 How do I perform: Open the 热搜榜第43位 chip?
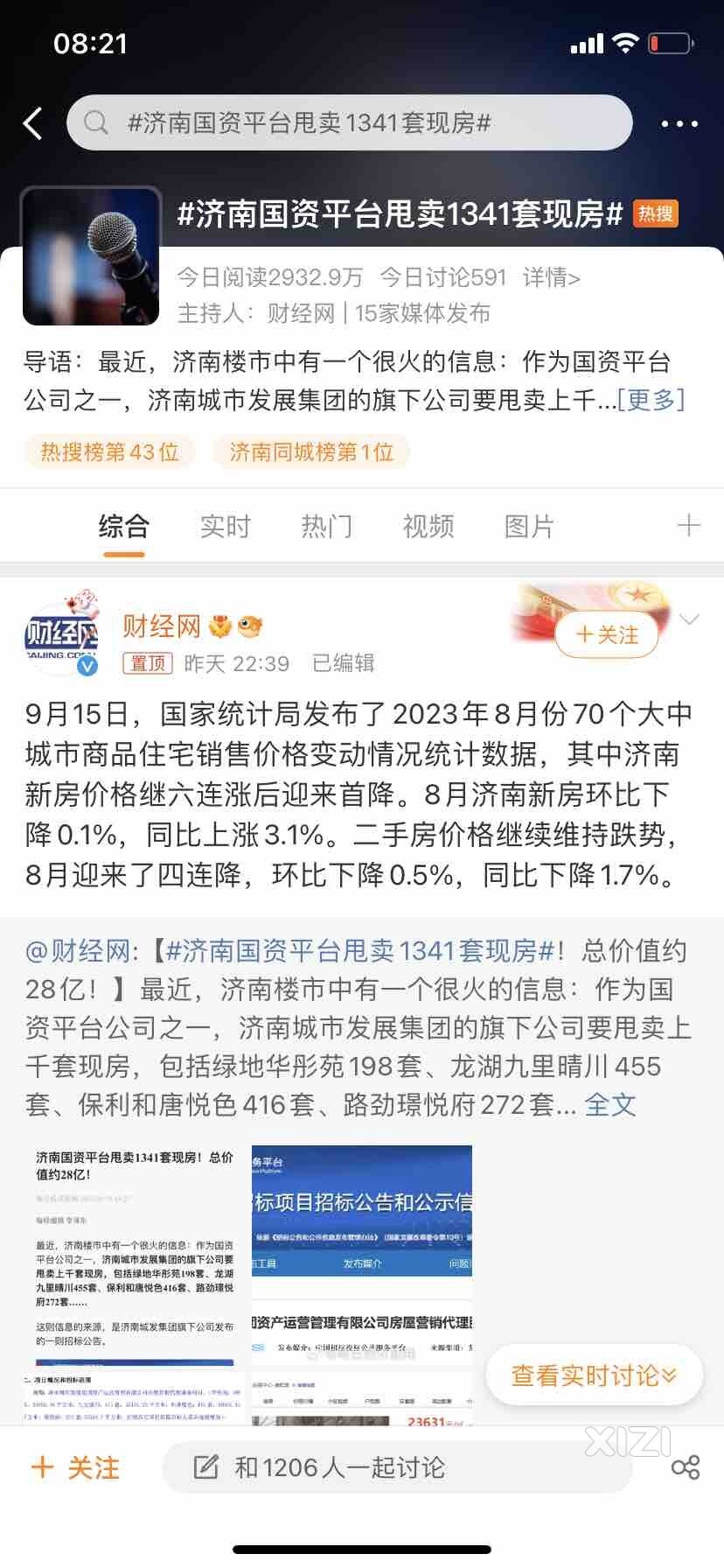[109, 452]
